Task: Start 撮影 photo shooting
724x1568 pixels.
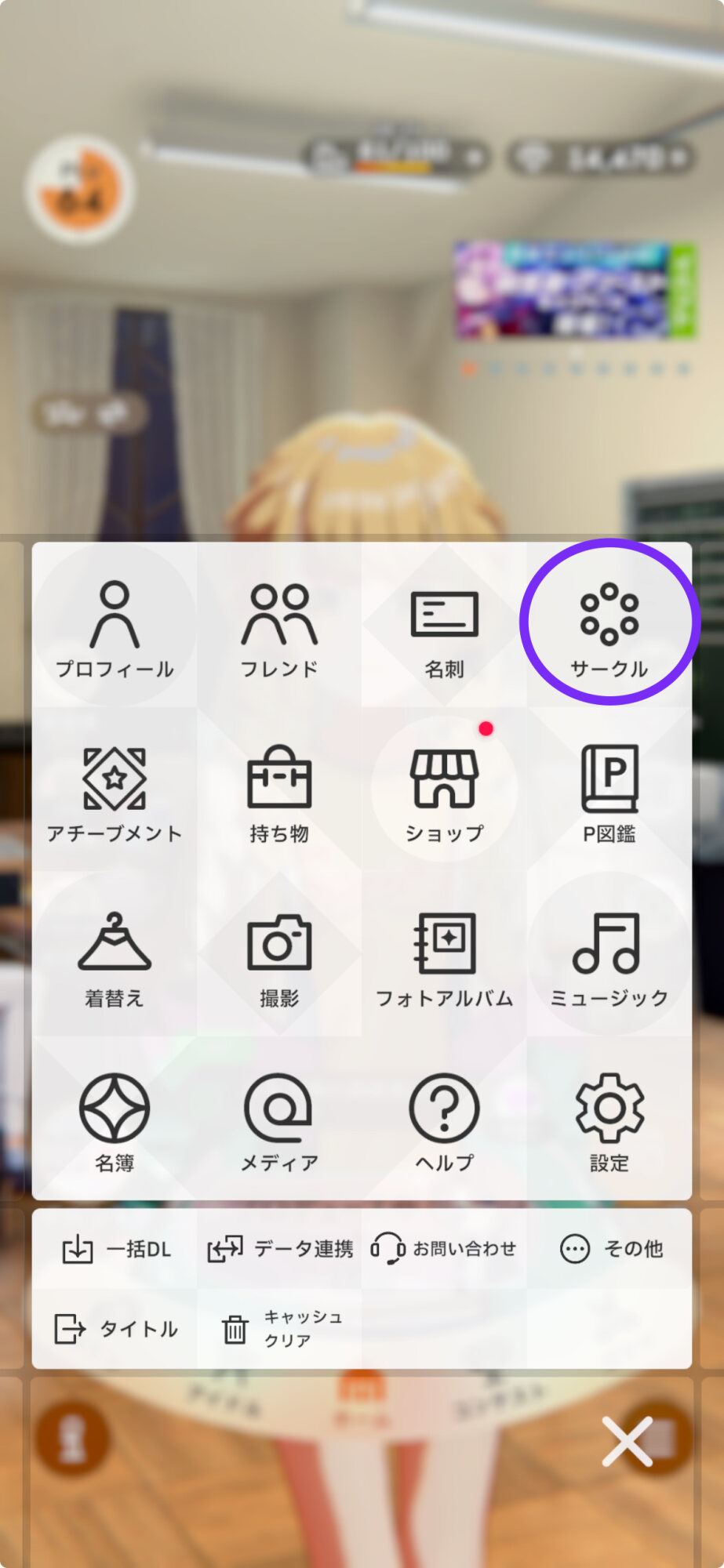Action: [279, 956]
